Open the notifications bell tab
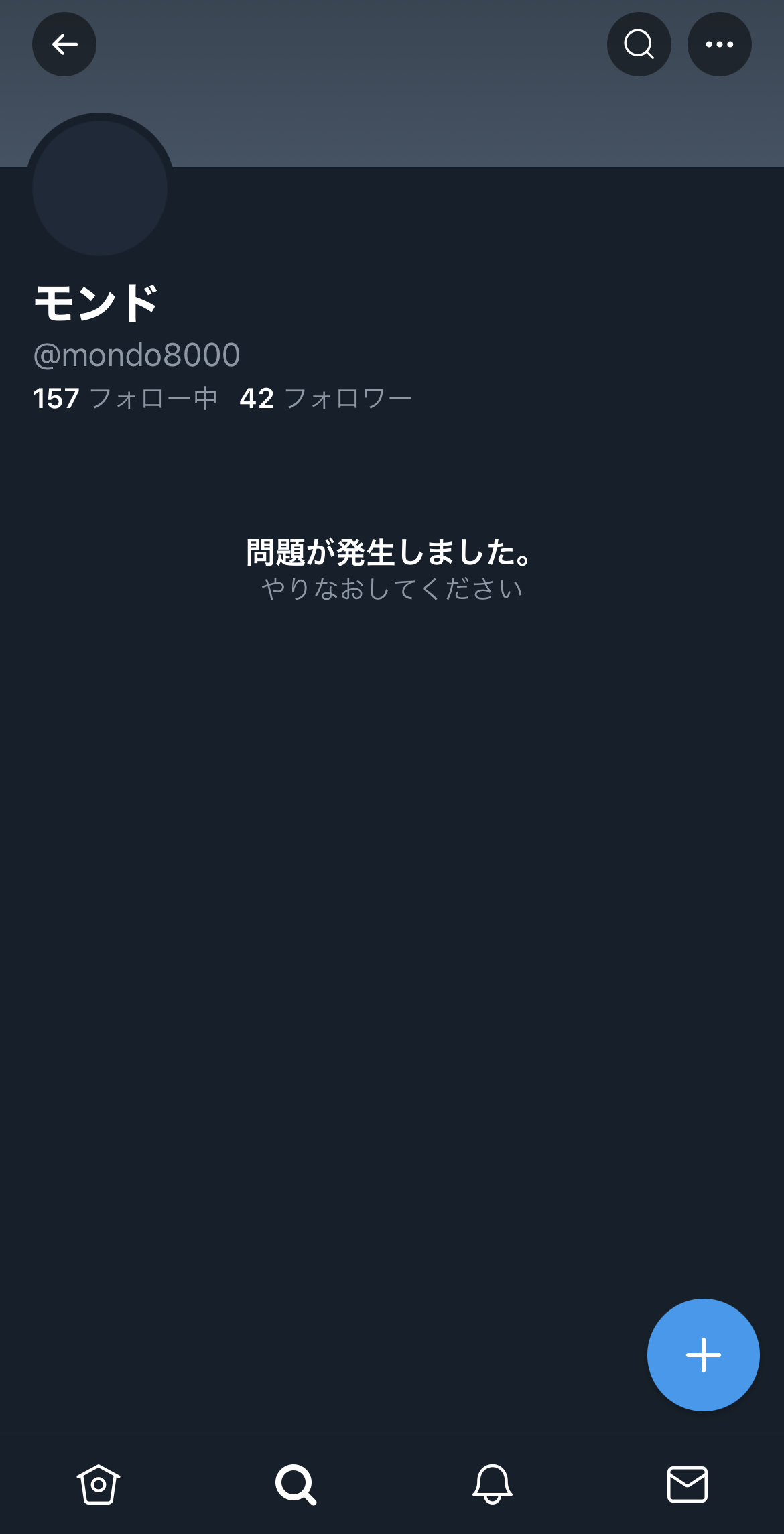The height and width of the screenshot is (1534, 784). point(492,1484)
